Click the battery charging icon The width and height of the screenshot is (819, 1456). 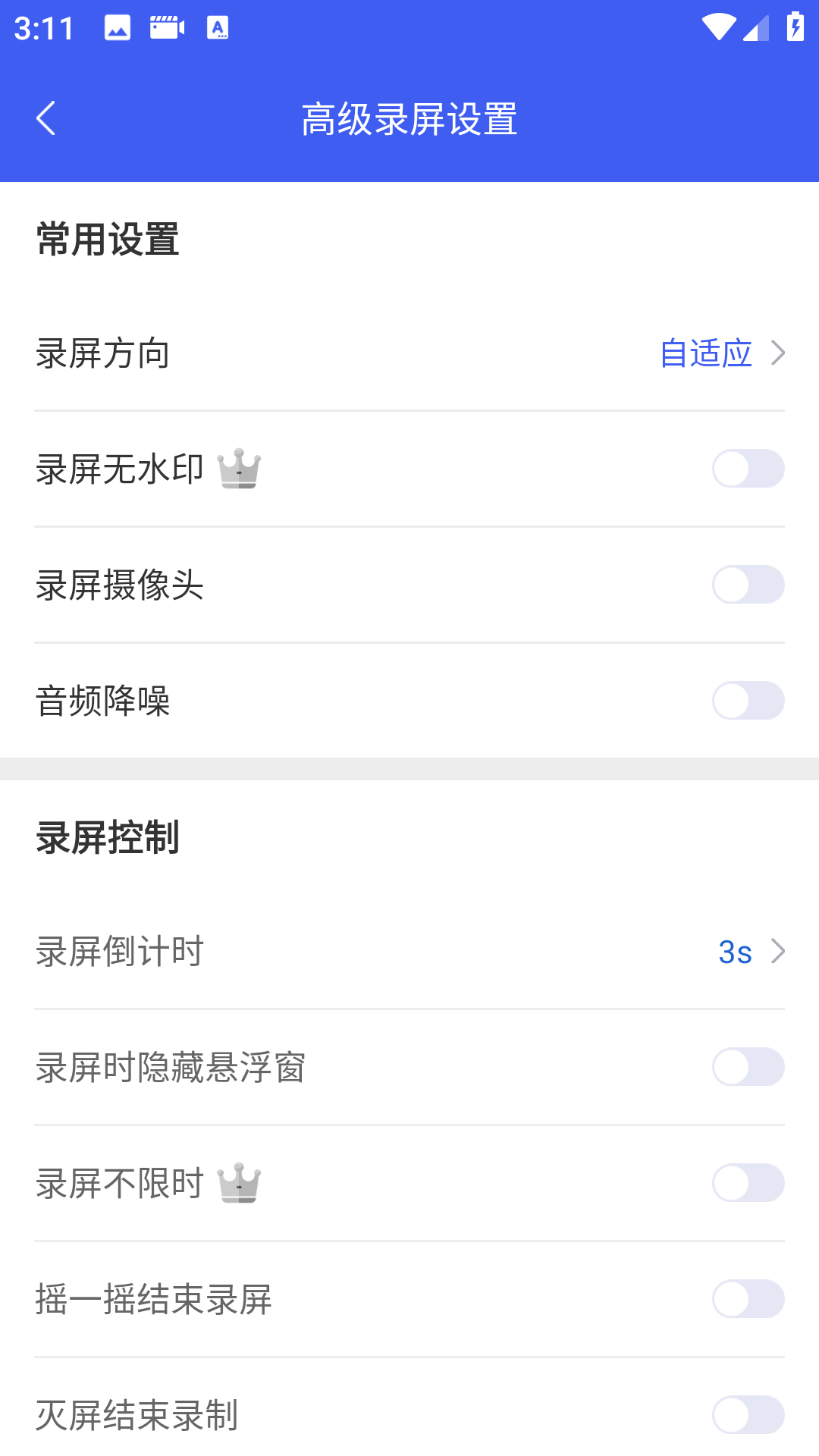pyautogui.click(x=794, y=27)
